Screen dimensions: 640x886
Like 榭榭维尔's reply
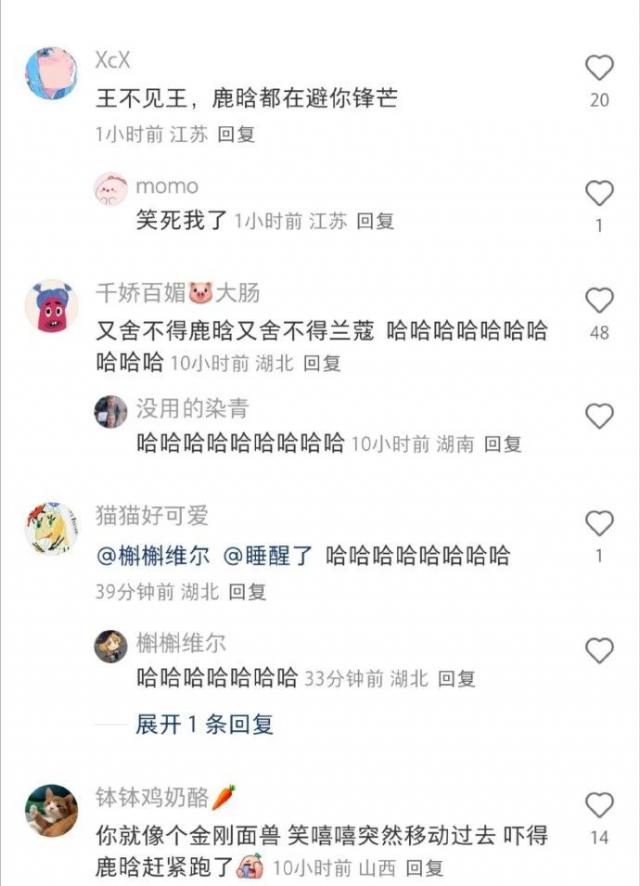coord(599,651)
